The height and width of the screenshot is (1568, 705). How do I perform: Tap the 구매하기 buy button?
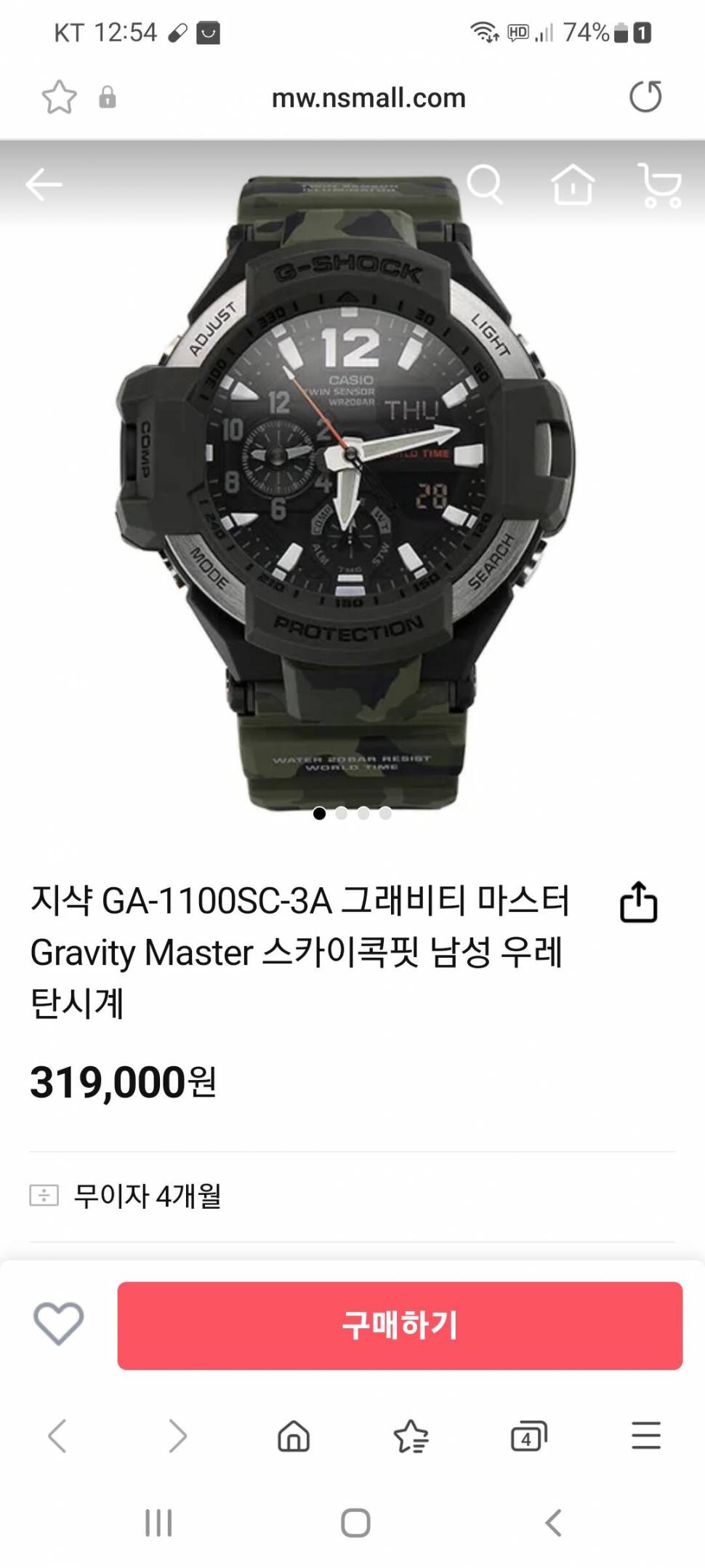400,1325
